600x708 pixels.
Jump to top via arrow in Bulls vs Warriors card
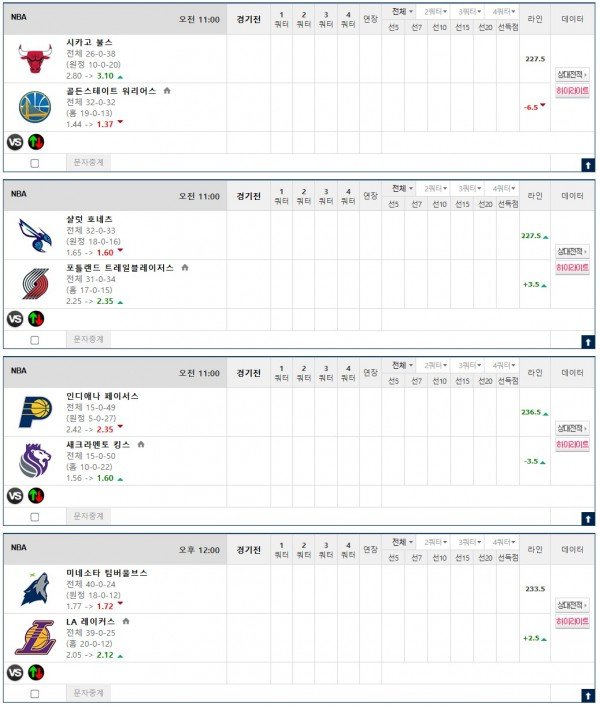588,165
